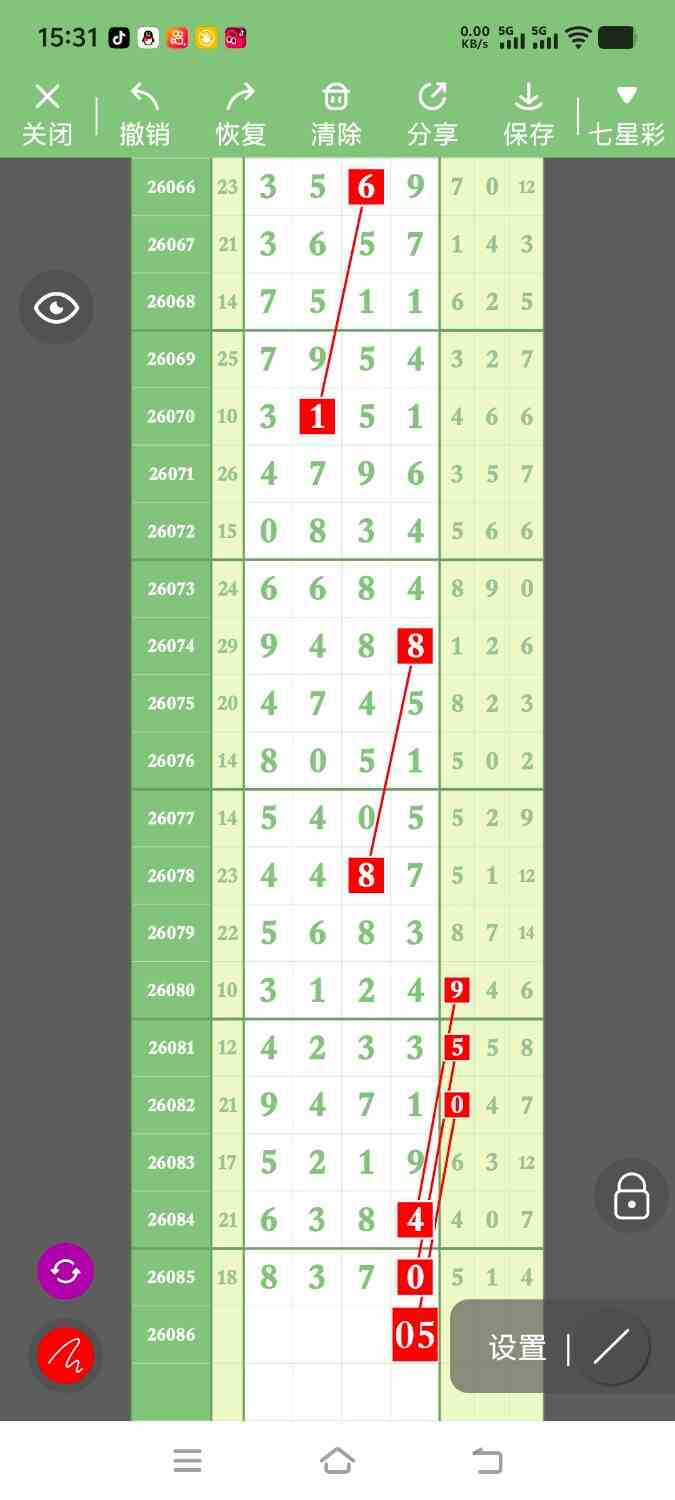Open 设置 settings

coord(517,1348)
